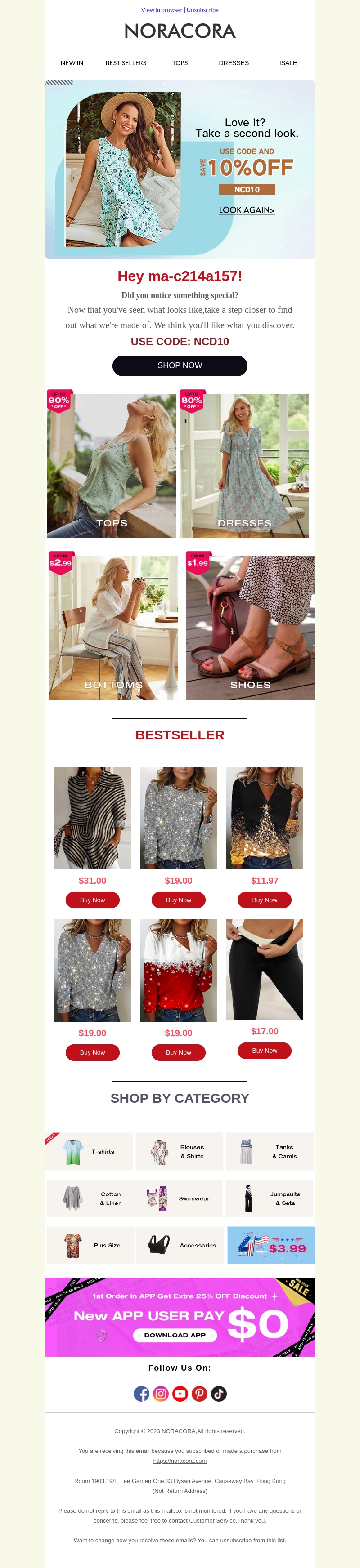Tap Buy Now under the $11.97 top

[264, 900]
